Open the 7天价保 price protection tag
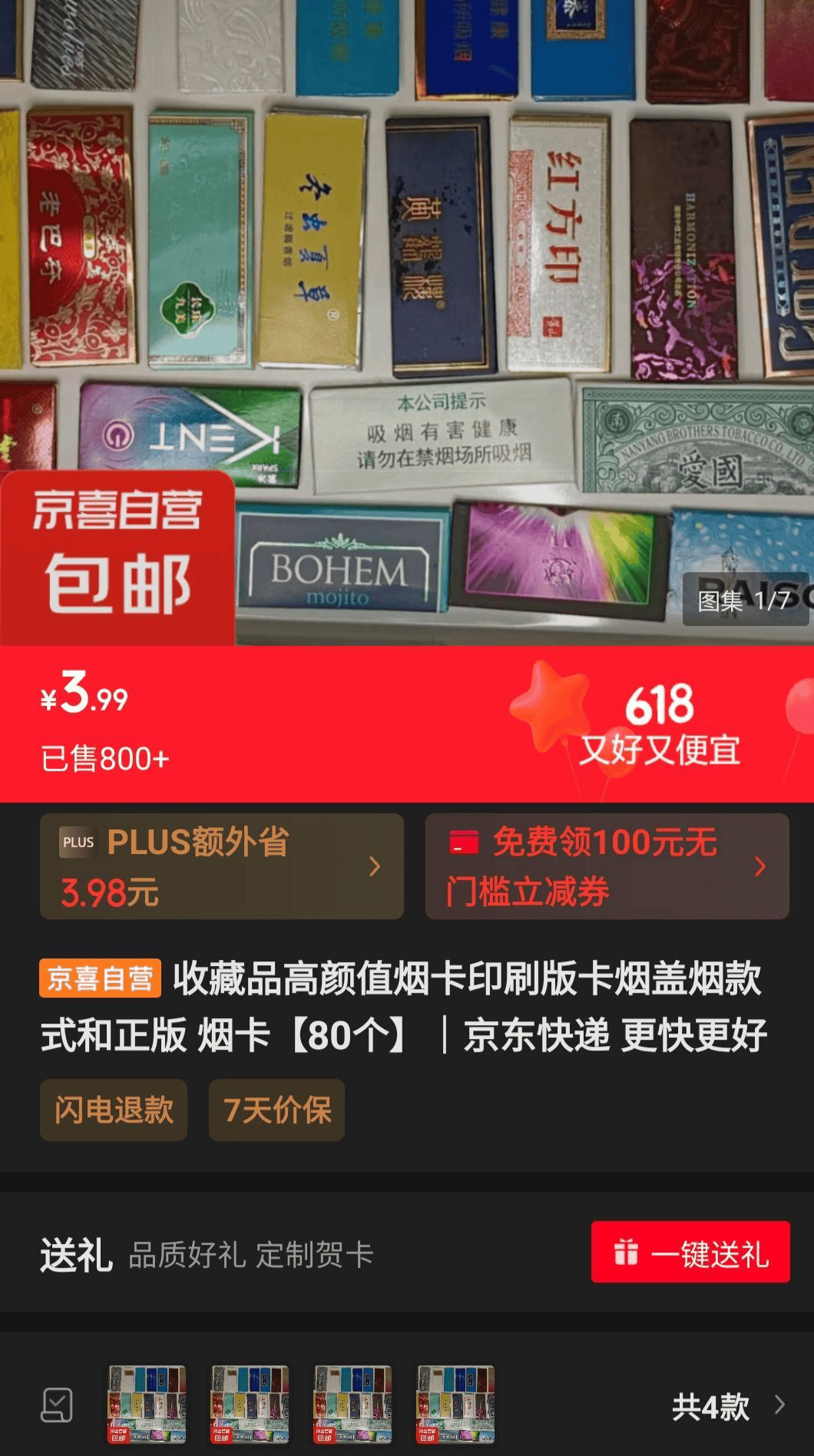The height and width of the screenshot is (1456, 814). click(276, 1110)
